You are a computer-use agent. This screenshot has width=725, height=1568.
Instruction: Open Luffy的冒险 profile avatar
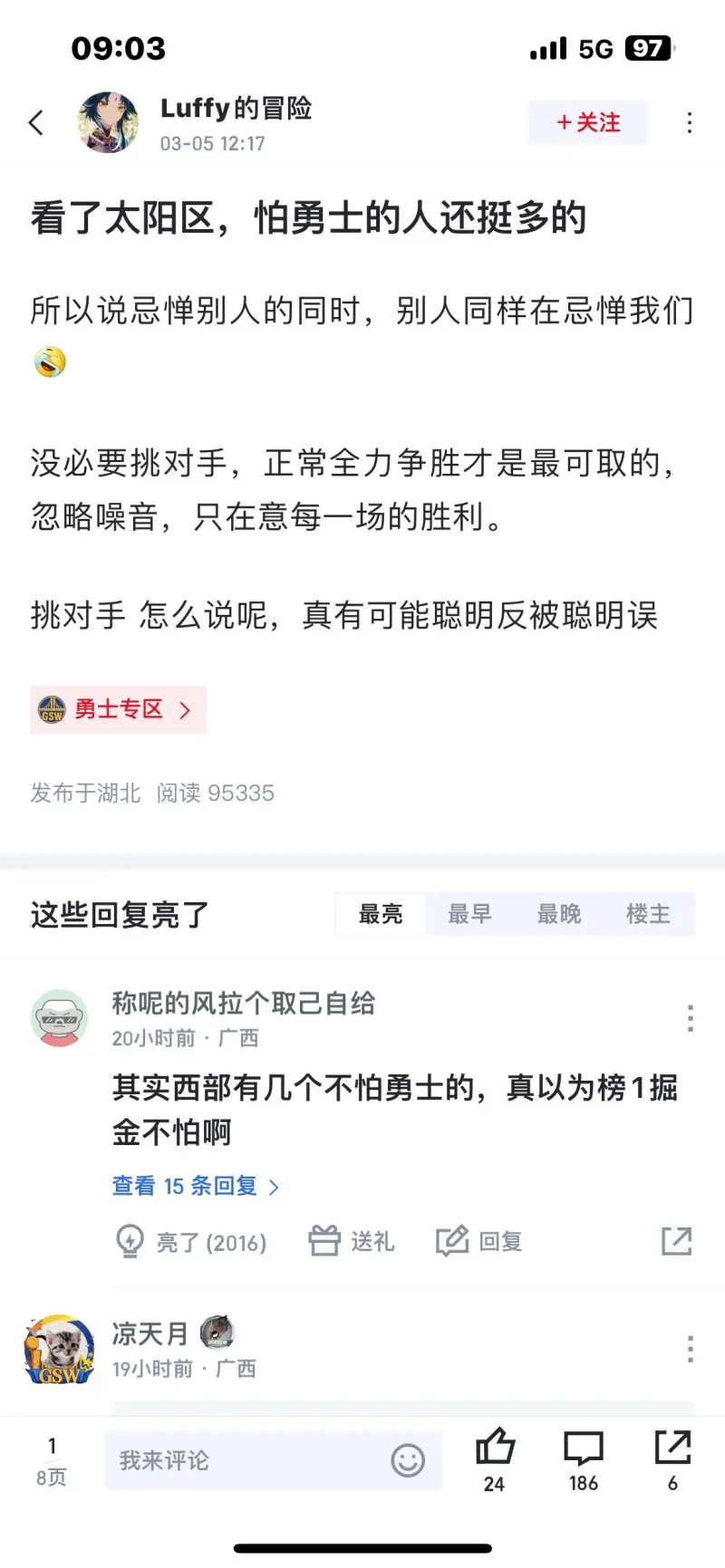108,122
